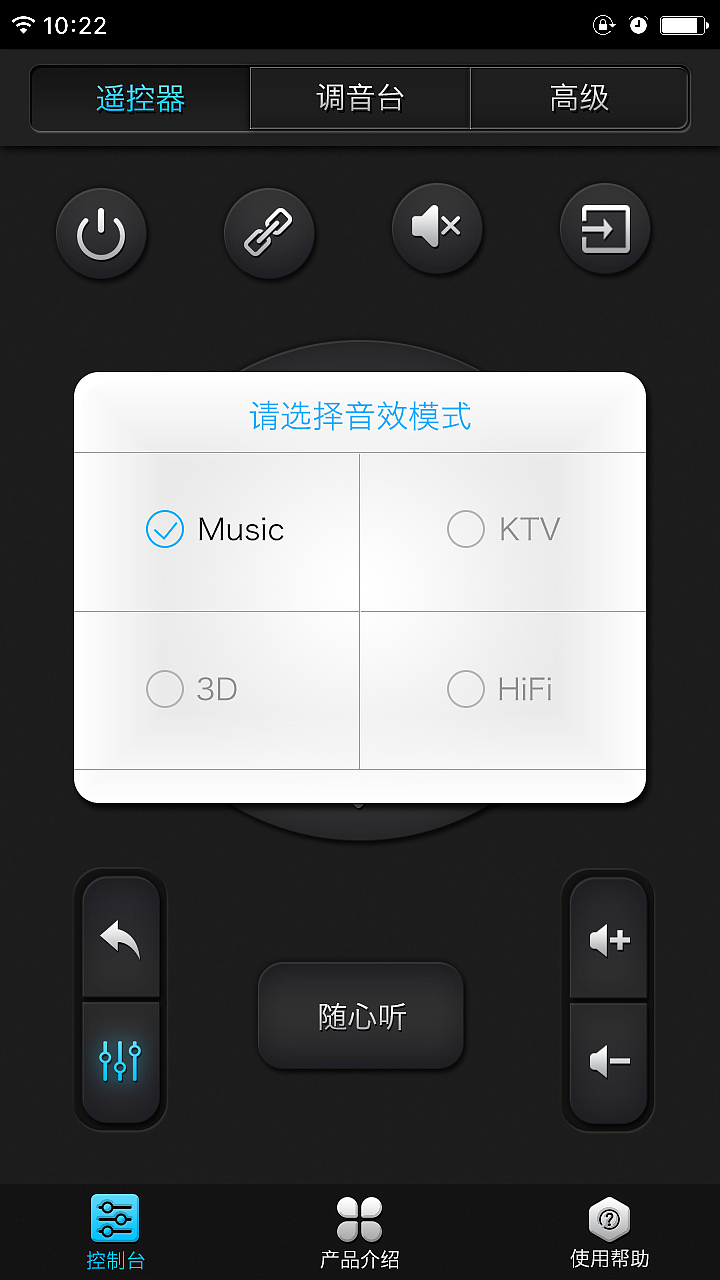Tap the 控制台 console icon
720x1280 pixels.
click(x=115, y=1218)
